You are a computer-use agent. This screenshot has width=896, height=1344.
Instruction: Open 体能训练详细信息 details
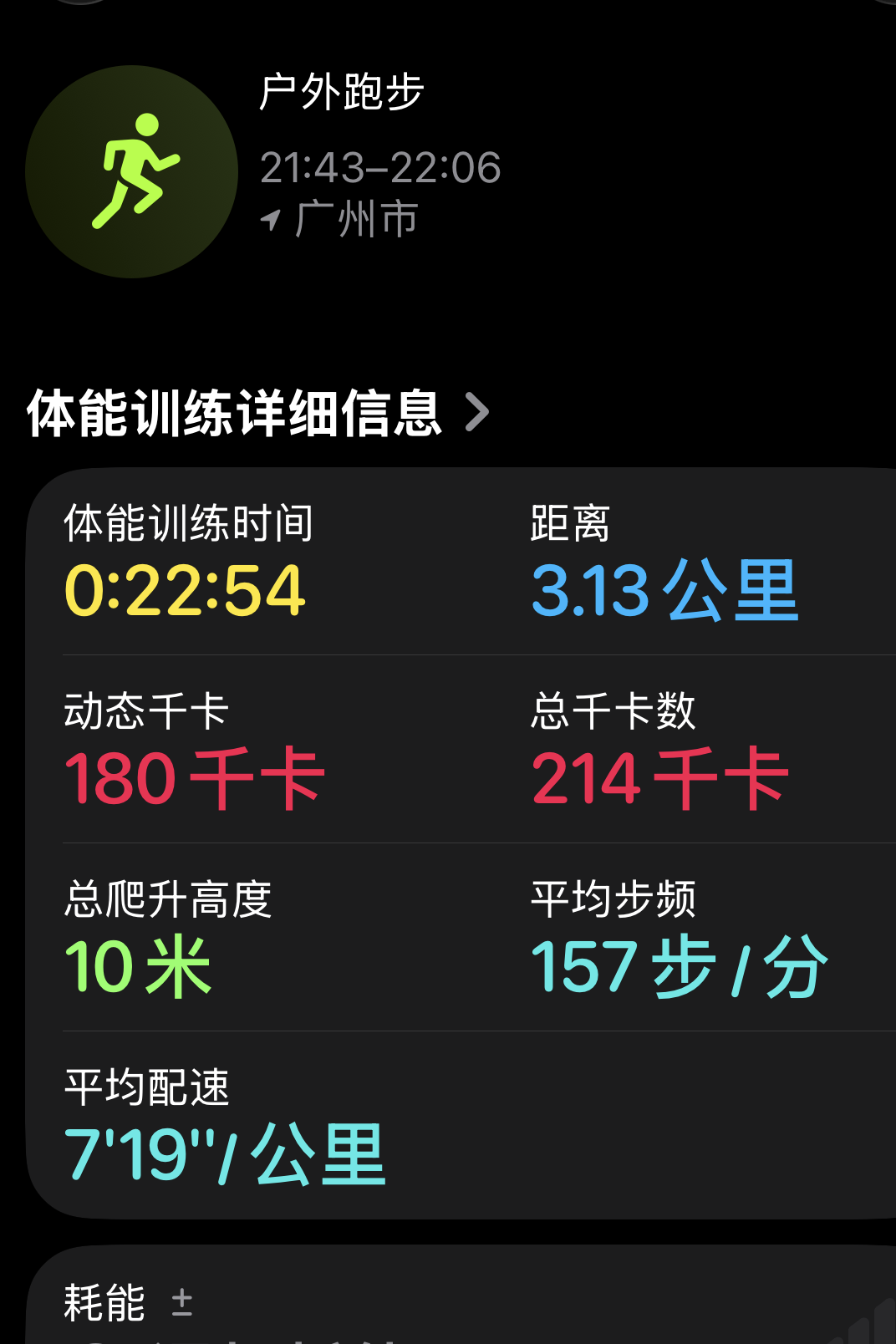coord(257,413)
